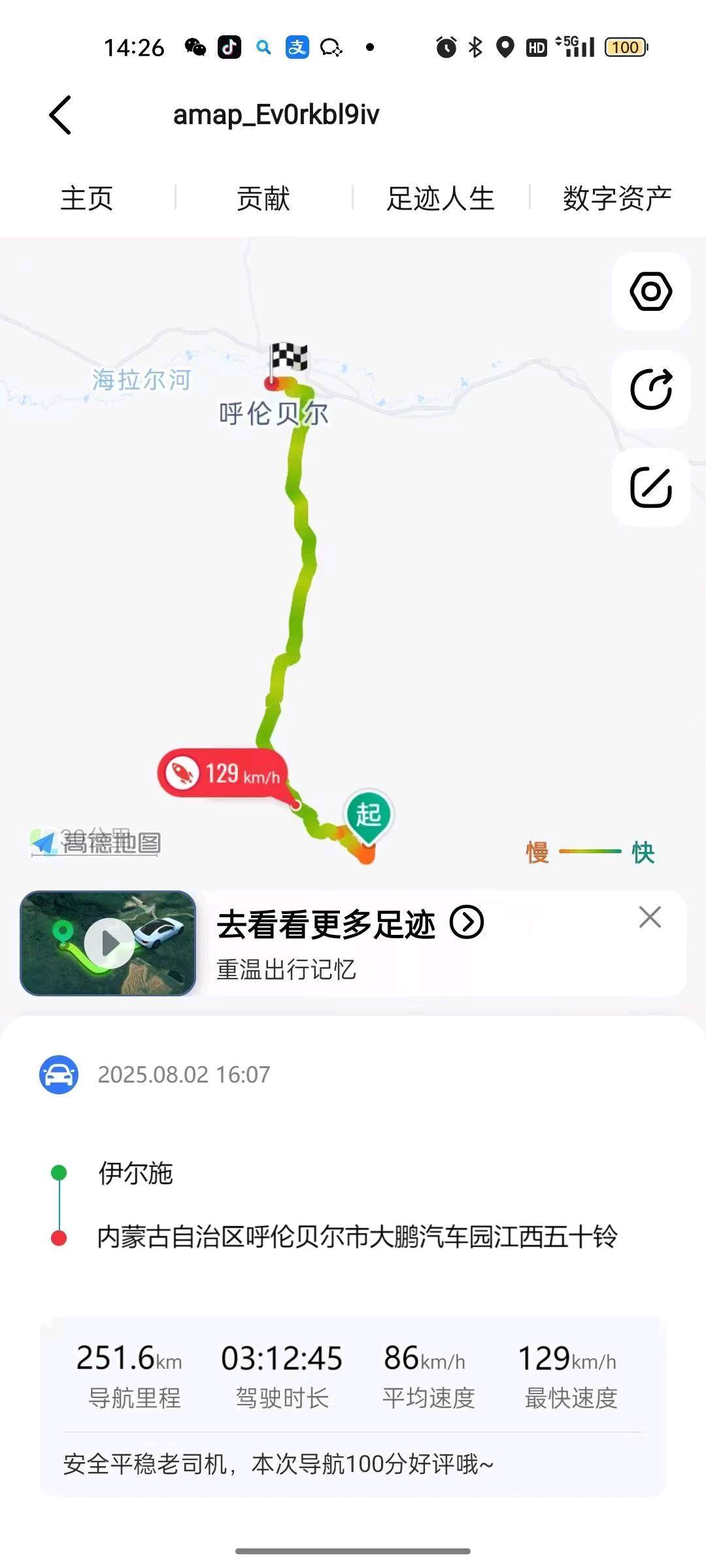The image size is (706, 1568).
Task: Tap the 129 km/h top speed marker
Action: point(224,774)
